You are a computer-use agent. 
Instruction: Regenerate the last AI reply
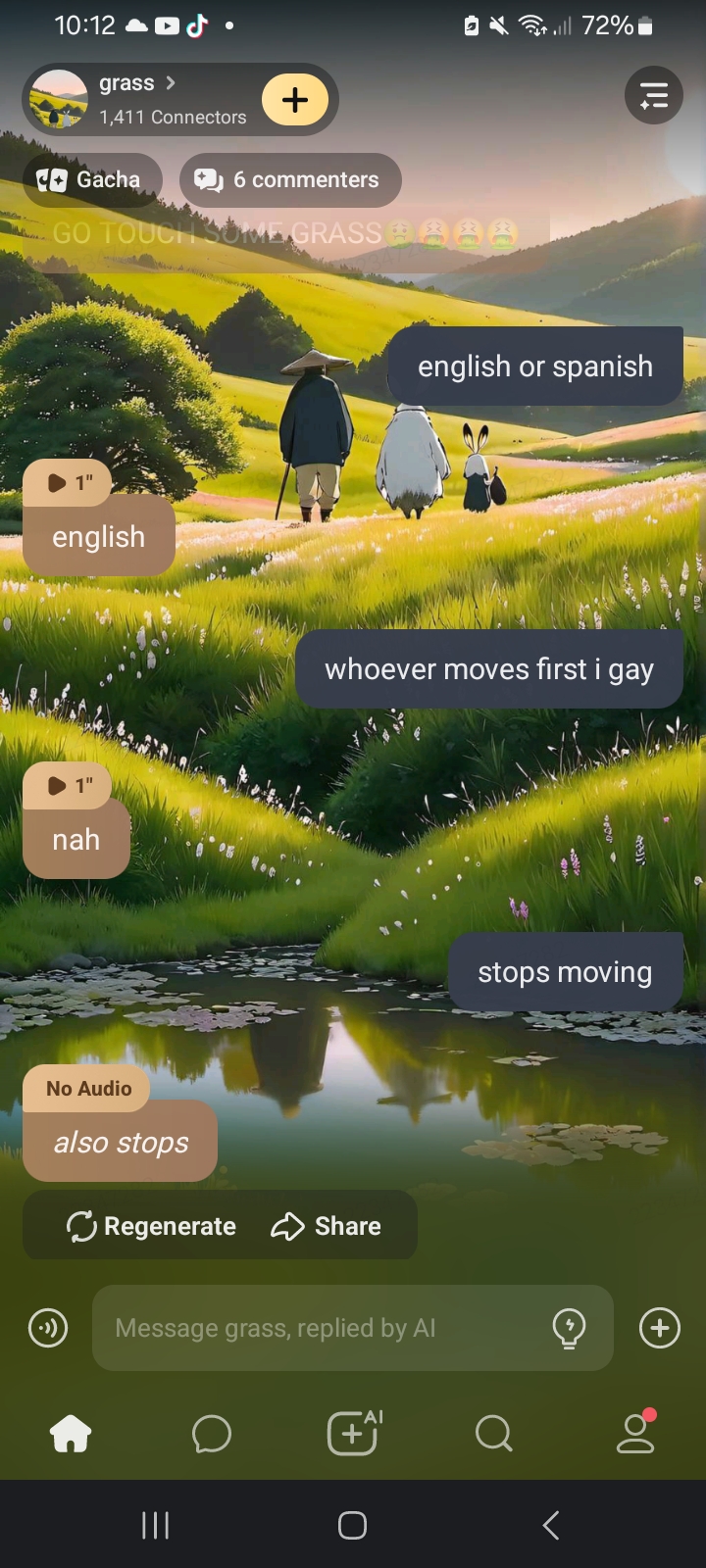coord(151,1226)
